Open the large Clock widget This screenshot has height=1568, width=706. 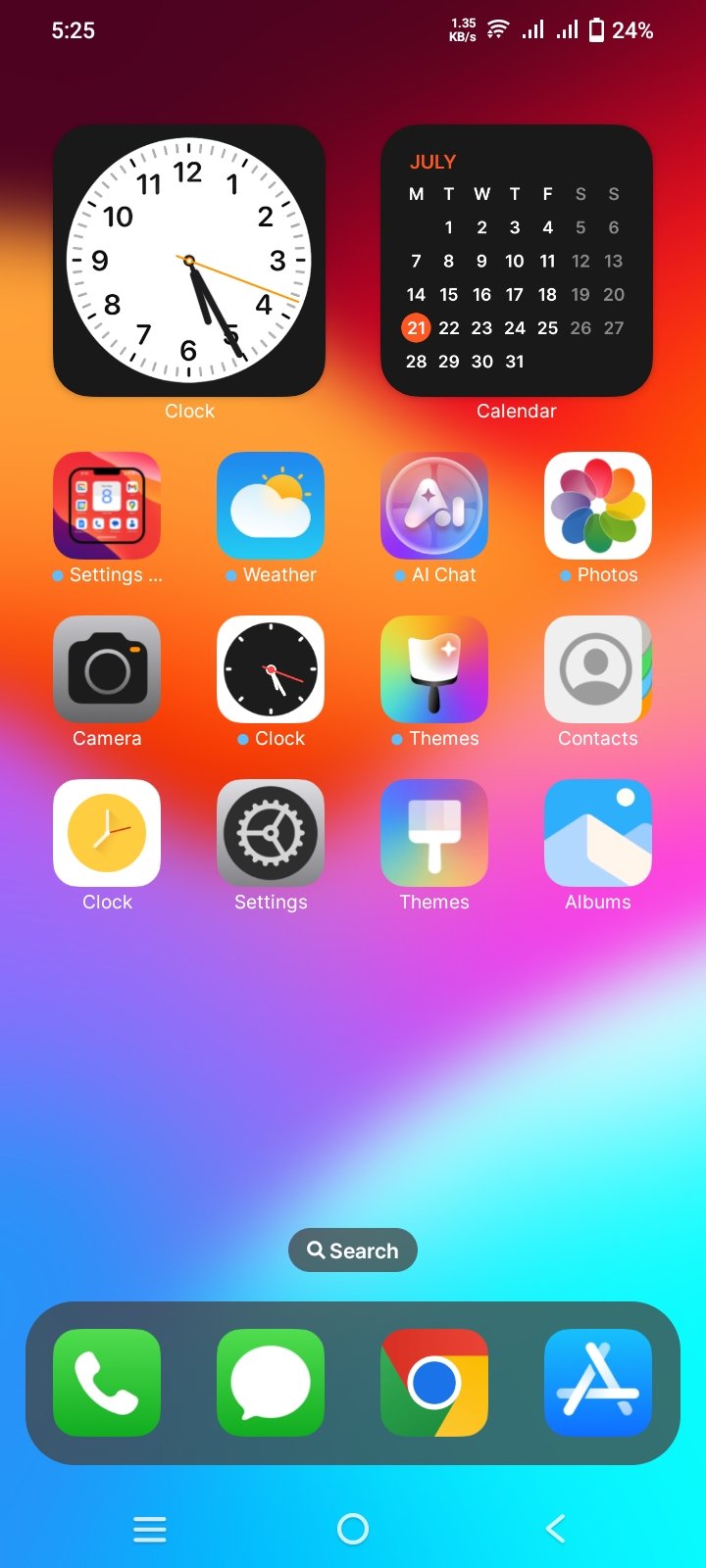point(189,261)
